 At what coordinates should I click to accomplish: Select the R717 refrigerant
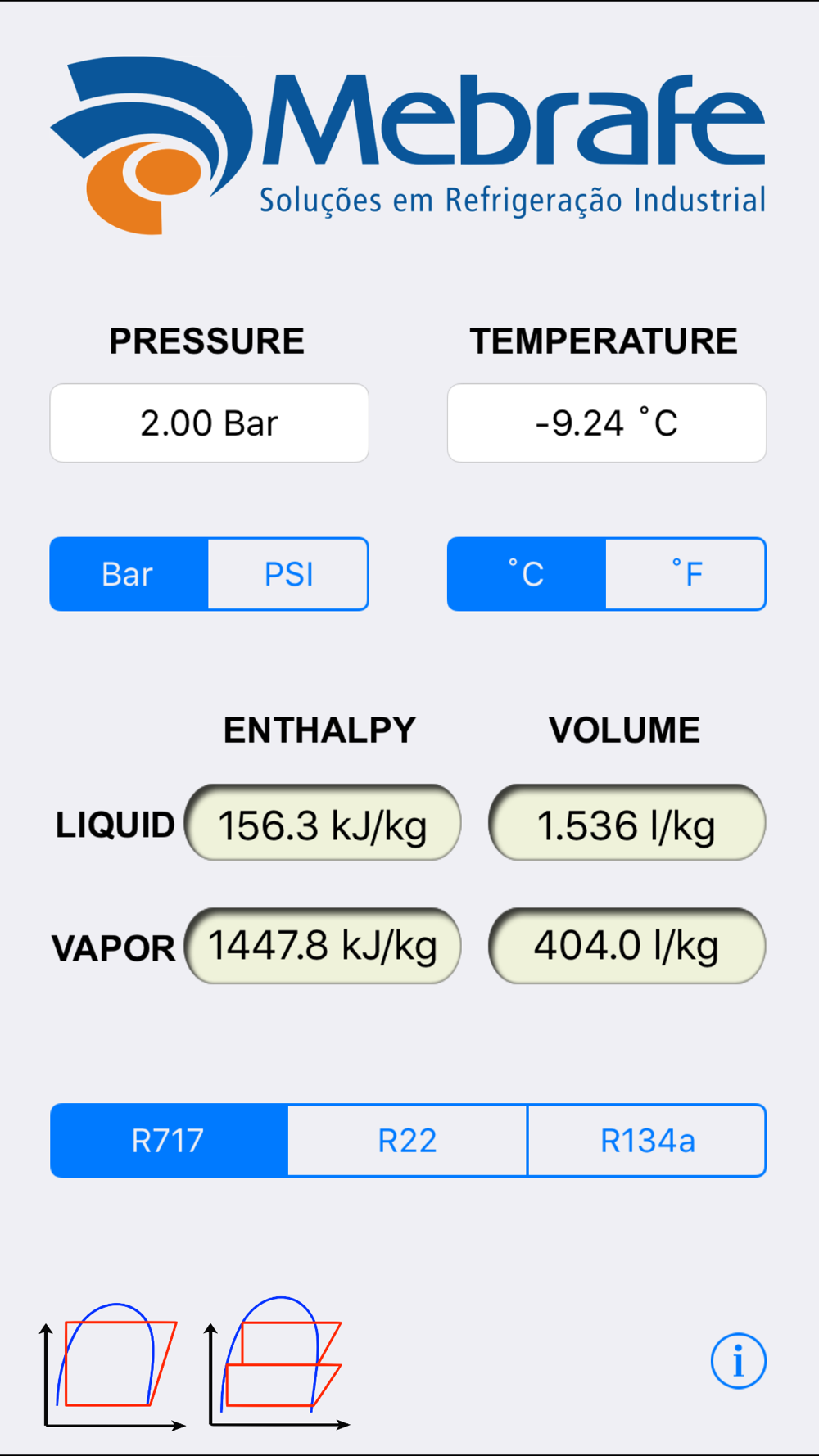169,1141
